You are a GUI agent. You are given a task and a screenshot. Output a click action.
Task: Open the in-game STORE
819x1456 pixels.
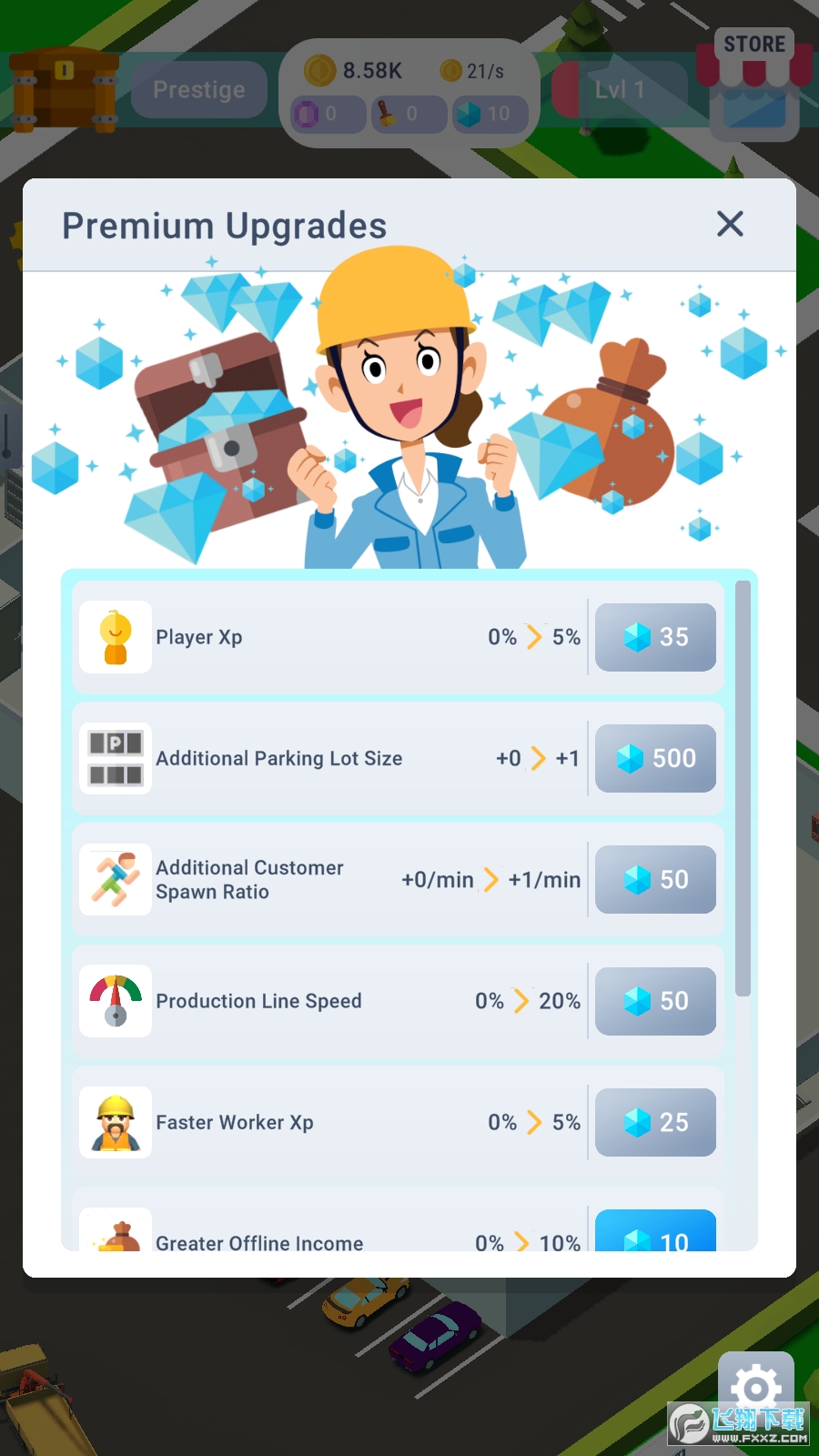coord(753,77)
